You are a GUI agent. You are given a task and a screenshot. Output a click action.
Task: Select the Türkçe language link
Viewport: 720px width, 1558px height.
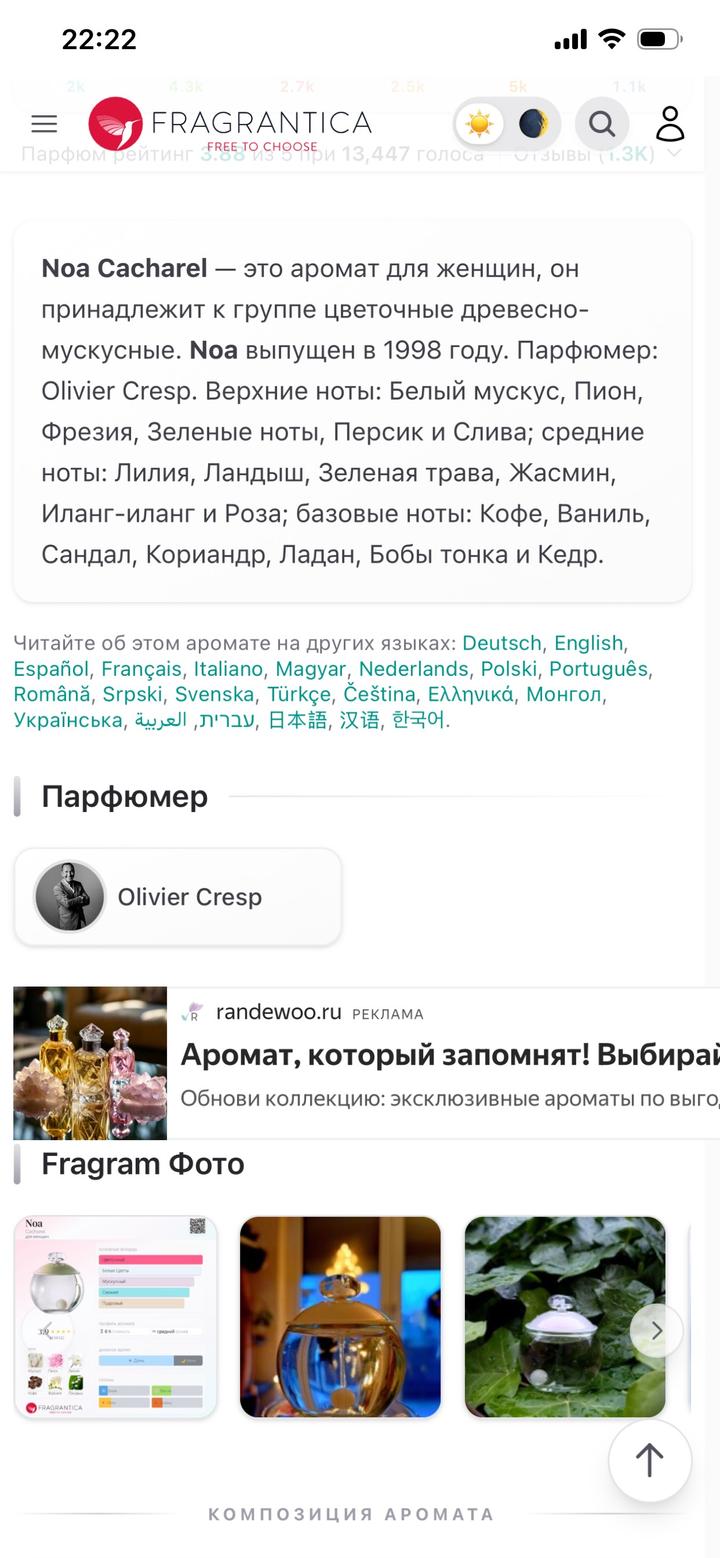tap(298, 695)
